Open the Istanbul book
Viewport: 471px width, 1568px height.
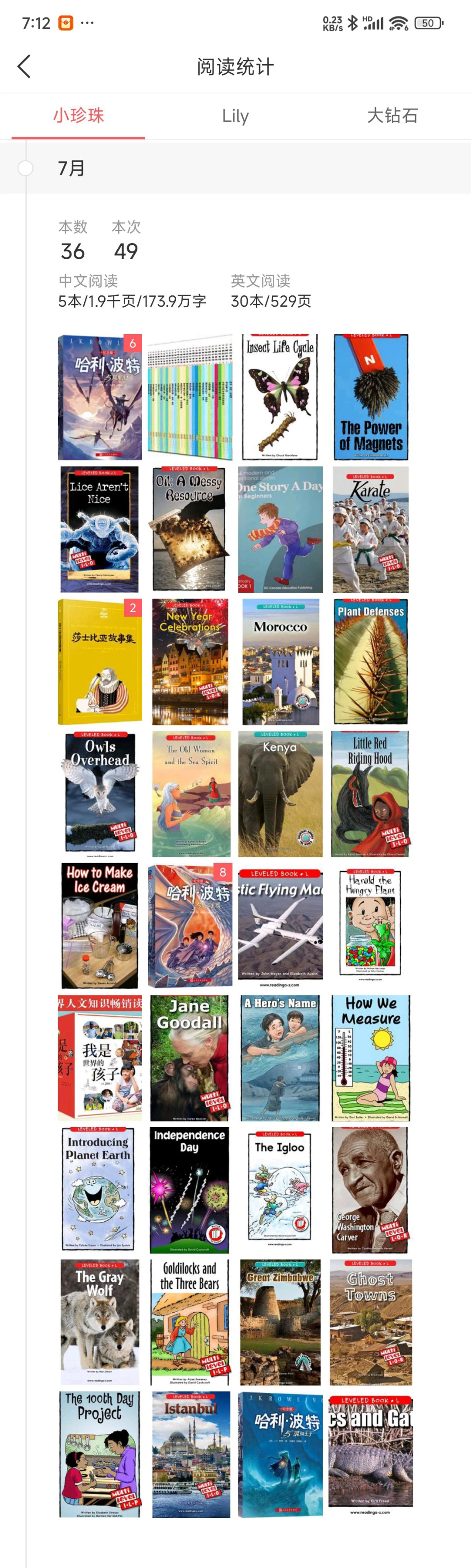coord(190,1454)
